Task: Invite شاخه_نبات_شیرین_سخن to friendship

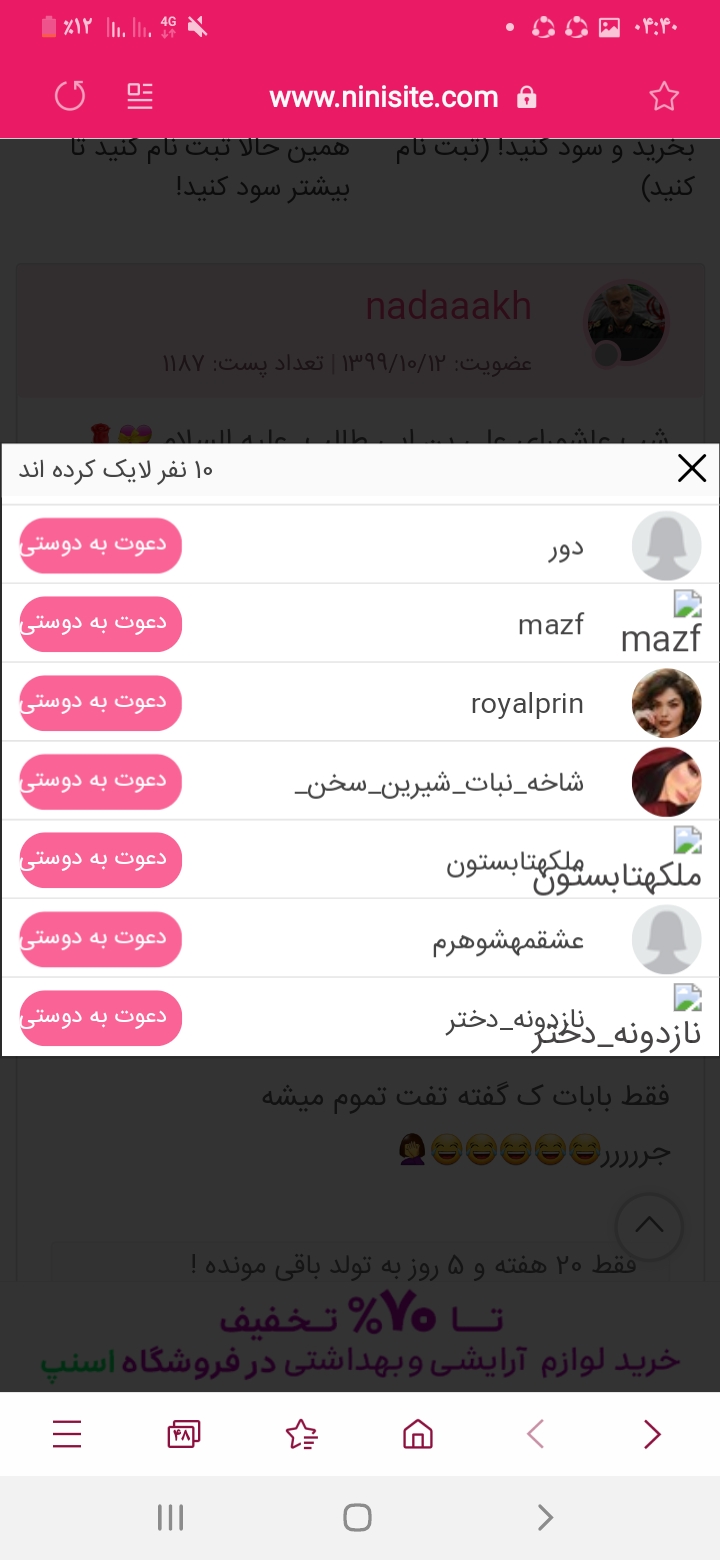Action: (101, 782)
